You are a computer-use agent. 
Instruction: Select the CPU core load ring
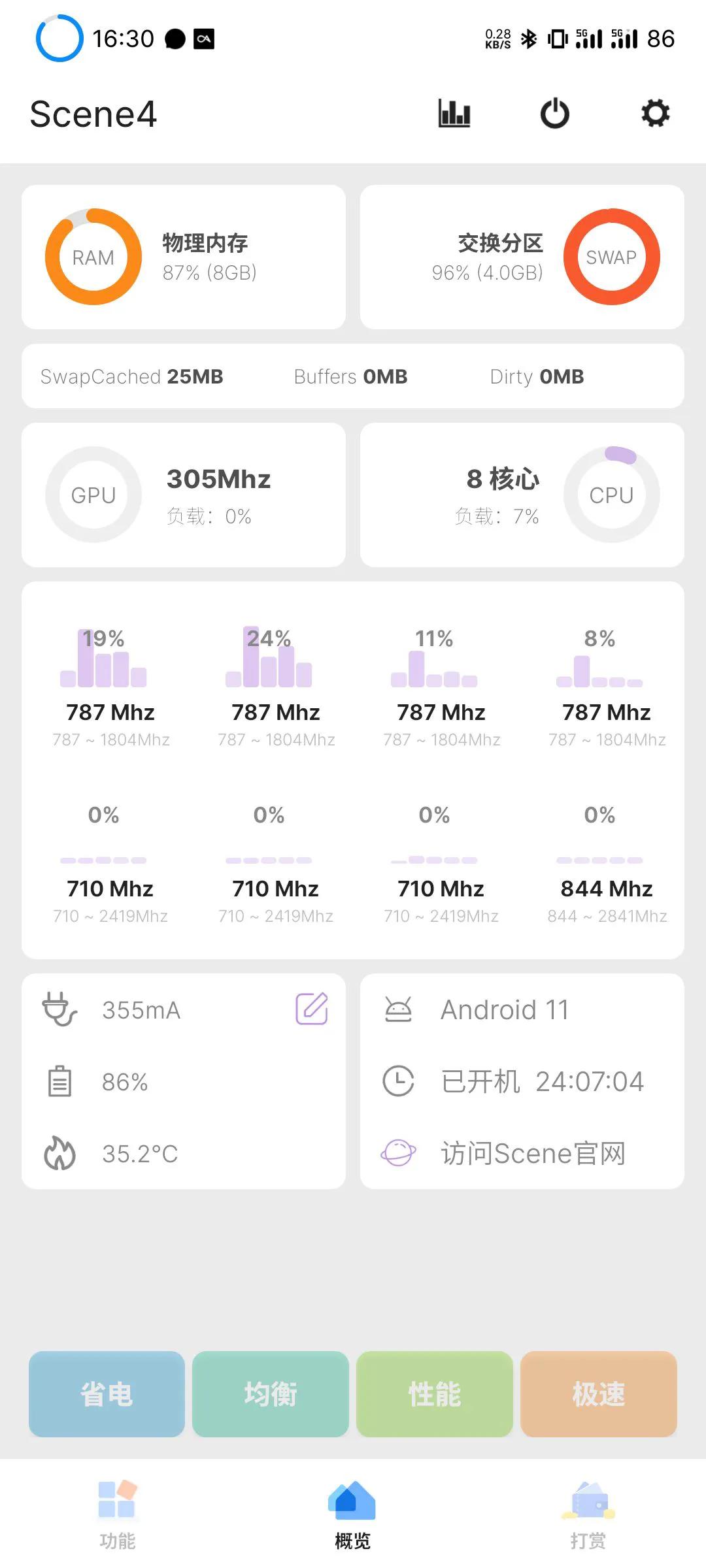click(611, 495)
